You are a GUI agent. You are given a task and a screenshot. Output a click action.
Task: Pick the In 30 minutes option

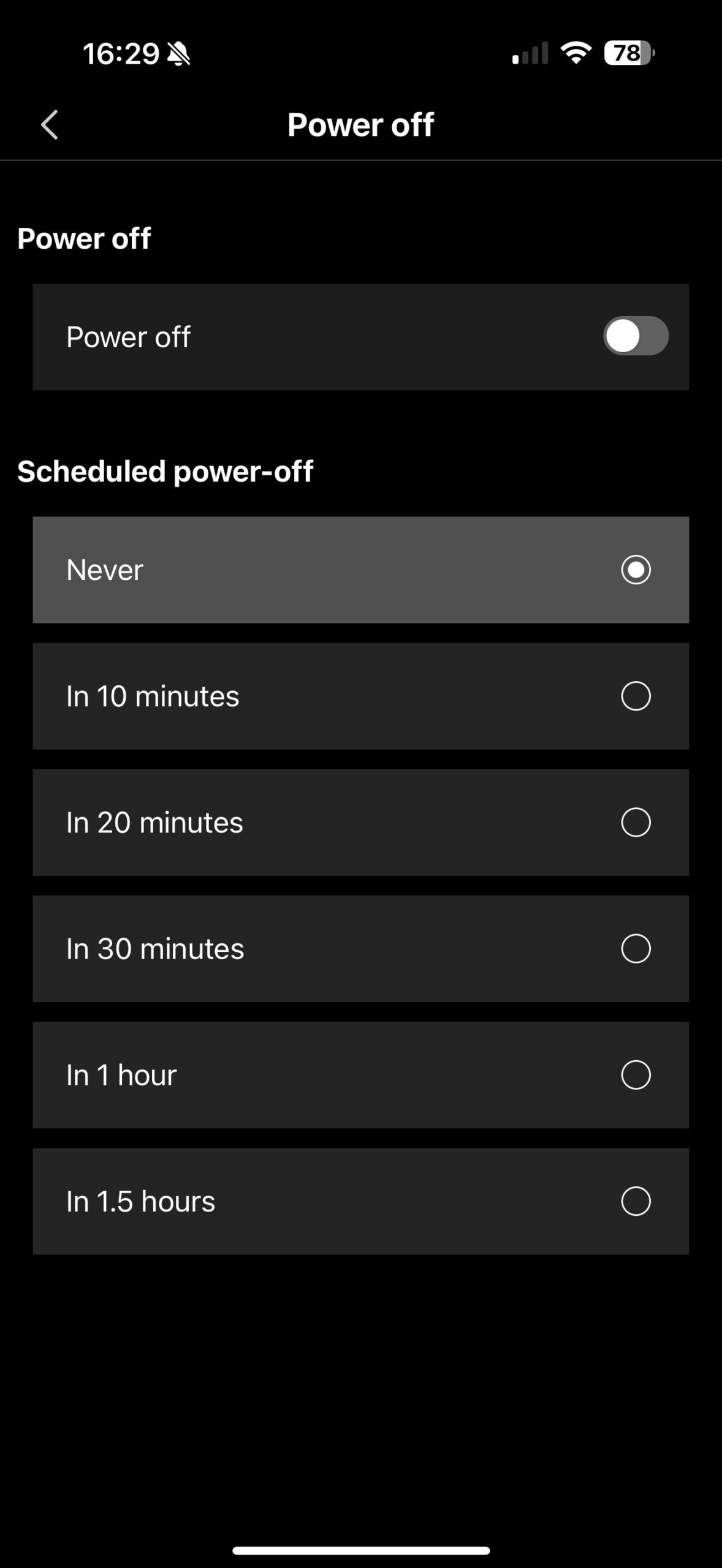360,948
